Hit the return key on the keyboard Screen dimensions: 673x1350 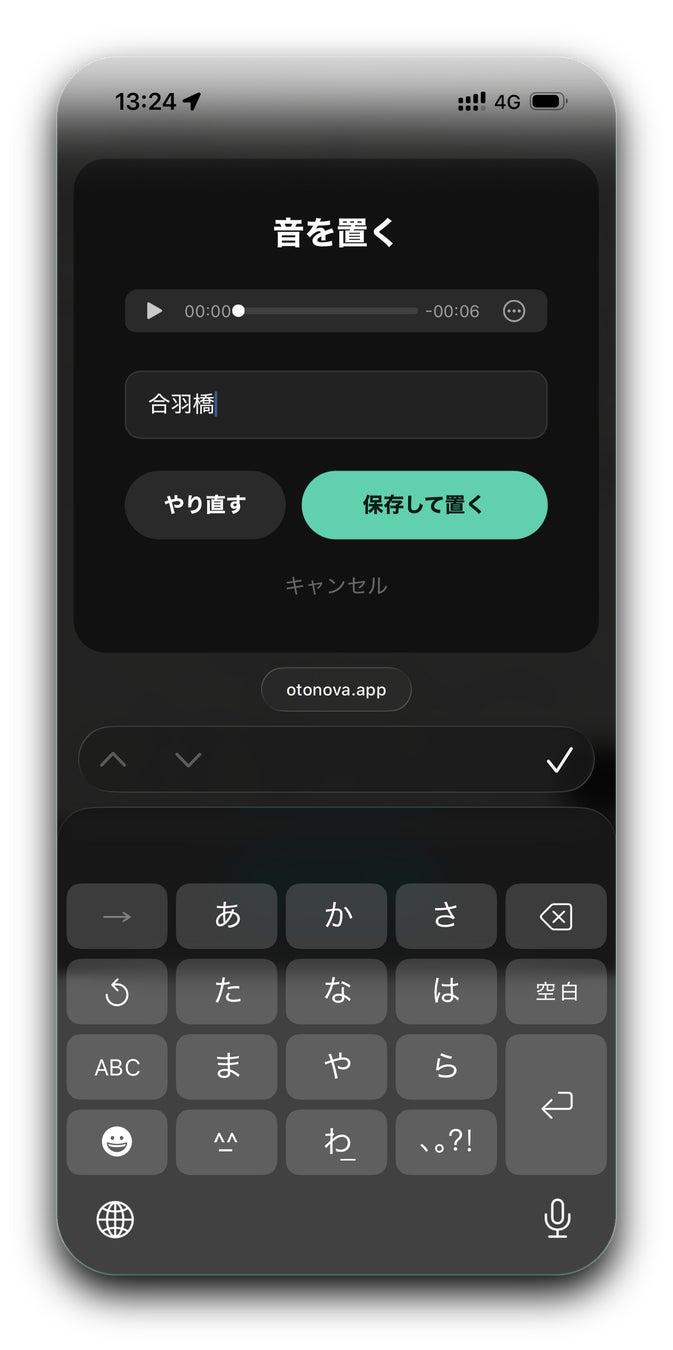(556, 1105)
